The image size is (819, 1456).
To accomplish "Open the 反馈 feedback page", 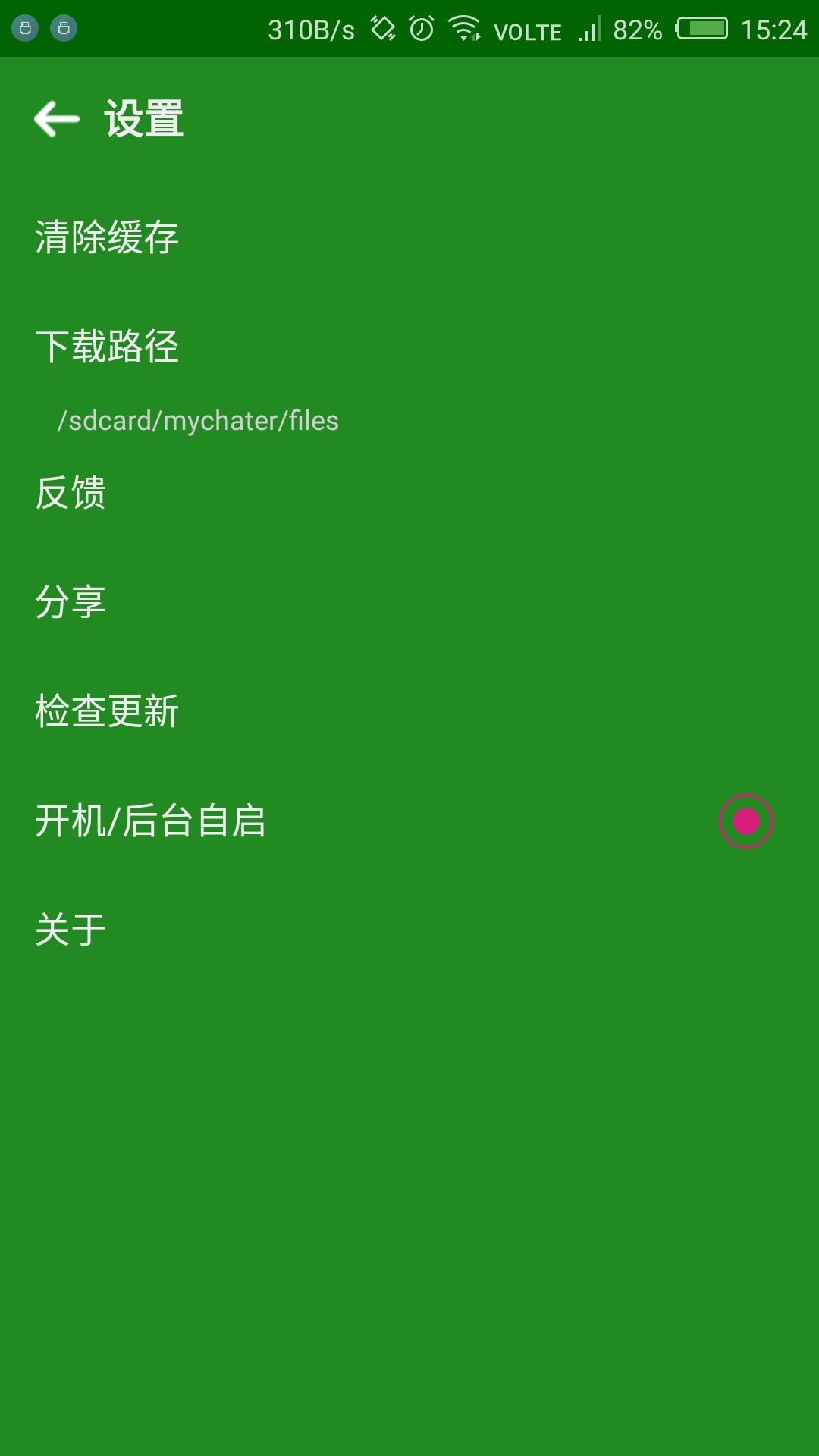I will tap(71, 493).
